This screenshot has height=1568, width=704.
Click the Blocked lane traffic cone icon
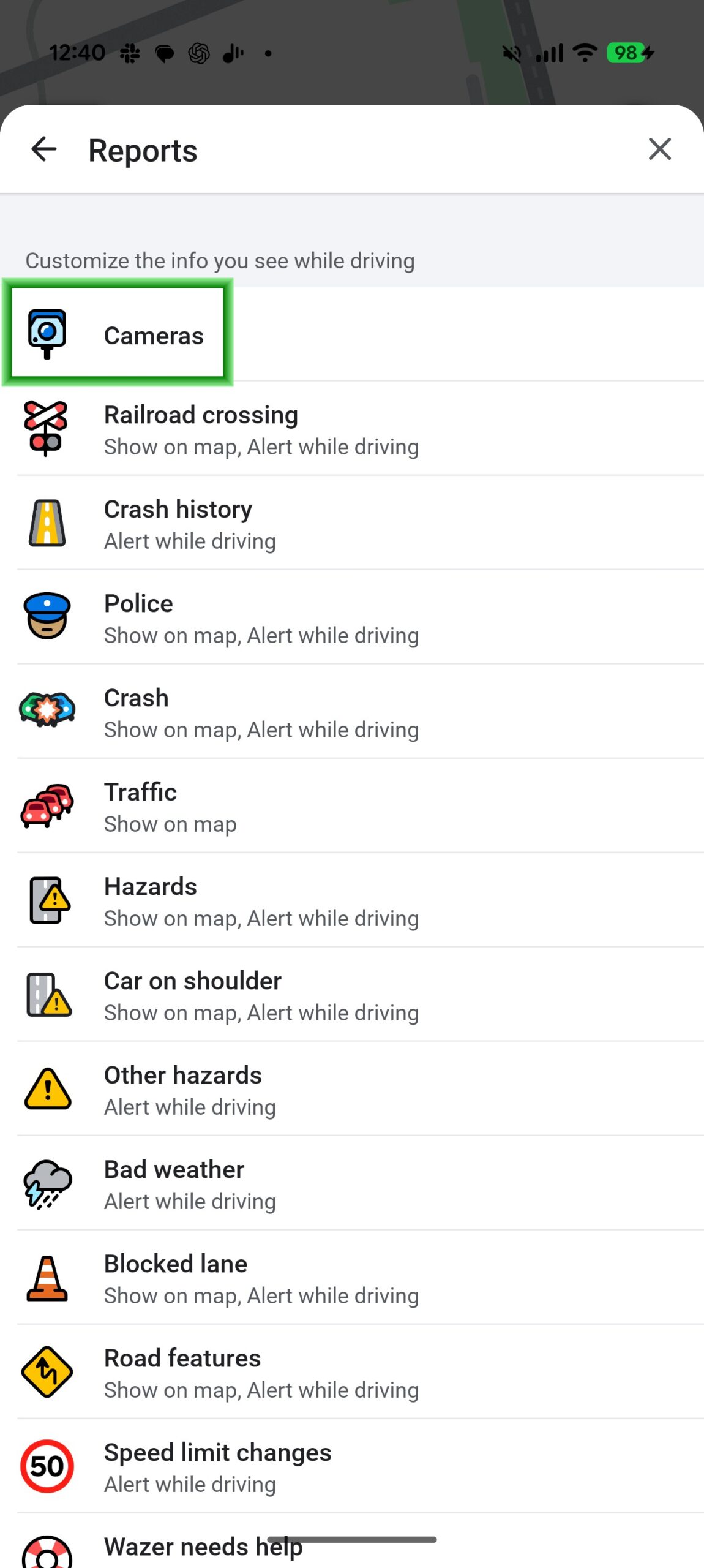[47, 1278]
